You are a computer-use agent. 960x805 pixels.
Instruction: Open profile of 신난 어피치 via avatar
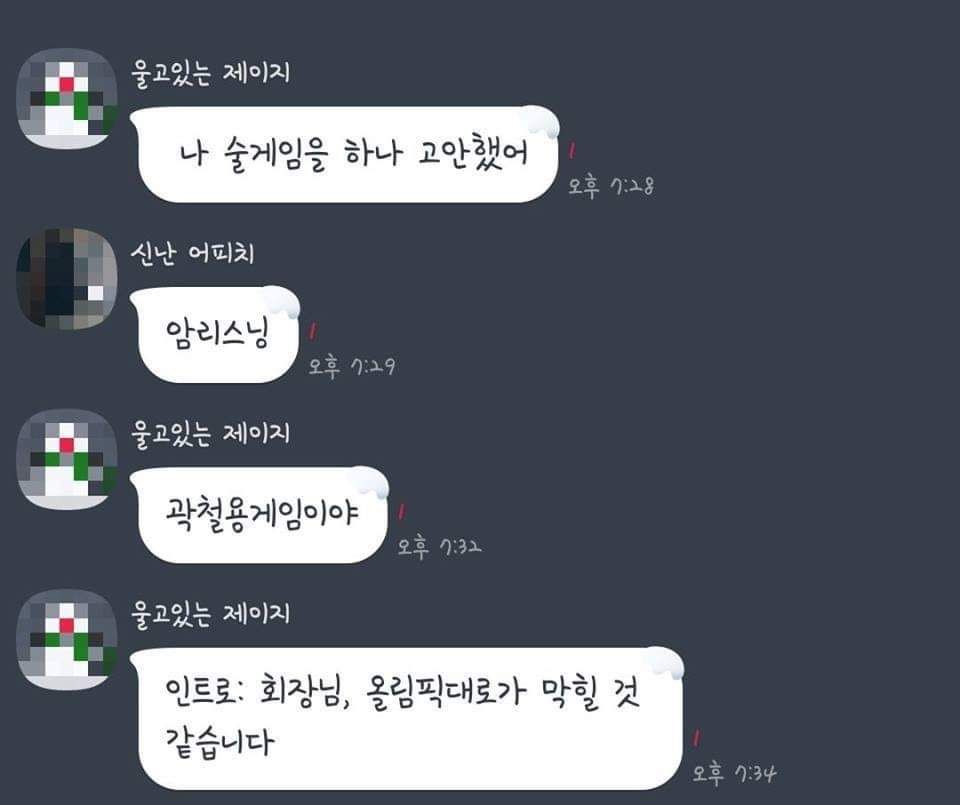[67, 279]
